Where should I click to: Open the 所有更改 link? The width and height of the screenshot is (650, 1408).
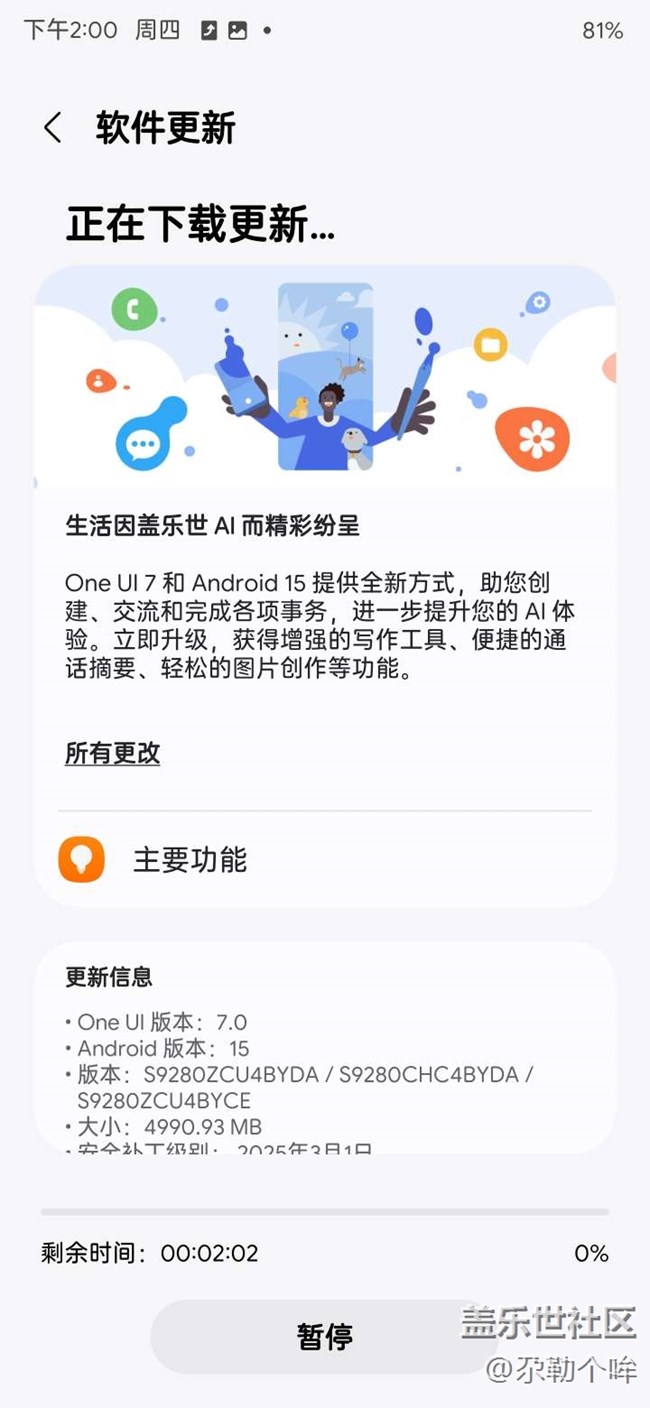point(112,753)
